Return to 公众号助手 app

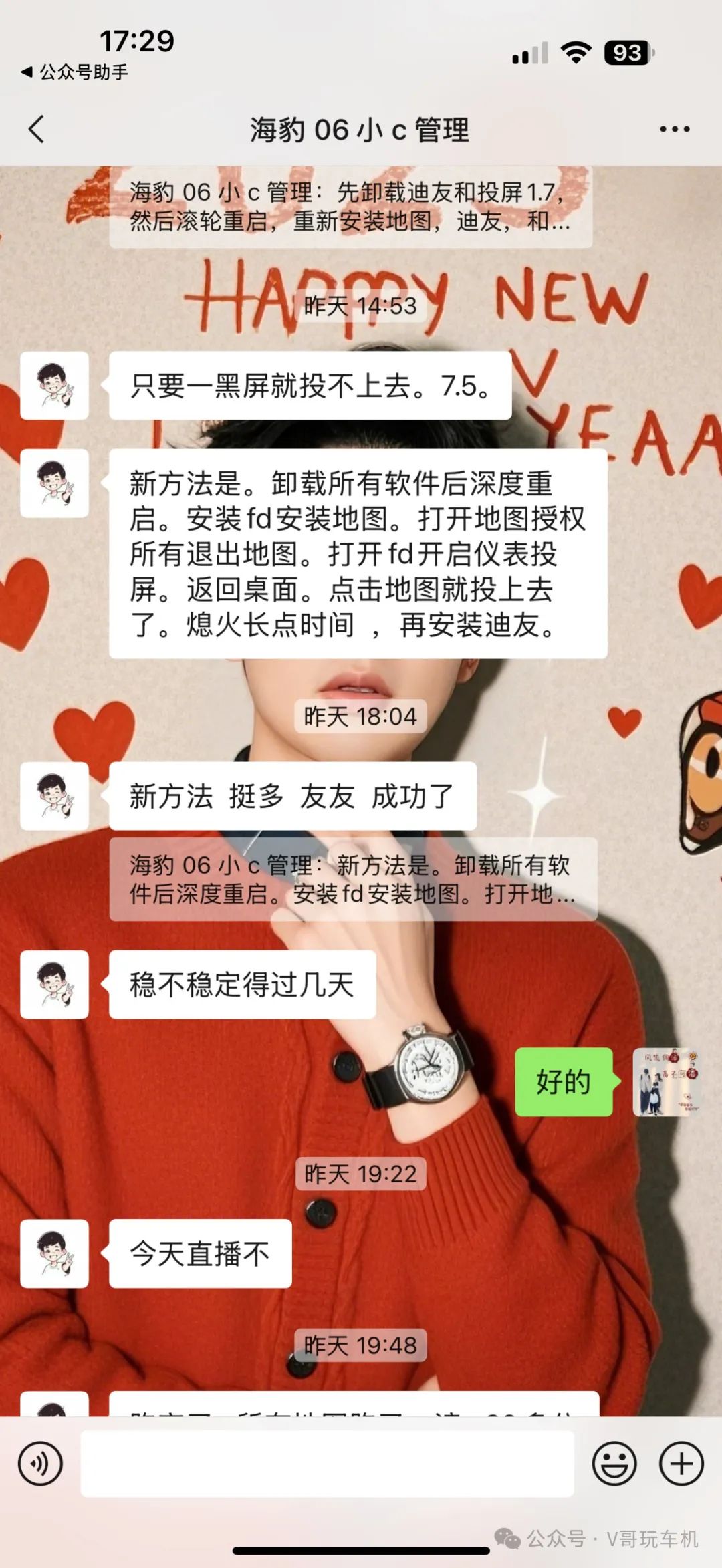75,72
